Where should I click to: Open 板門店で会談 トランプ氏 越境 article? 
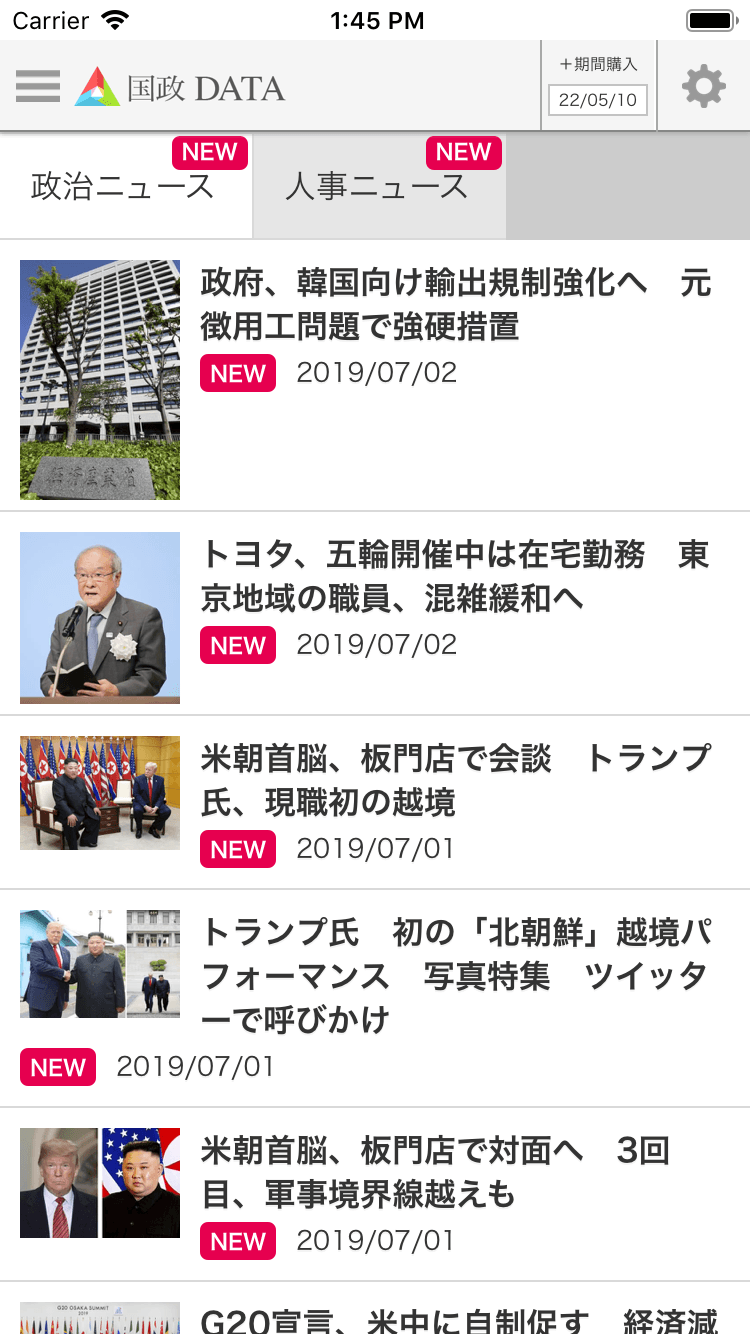coord(455,780)
